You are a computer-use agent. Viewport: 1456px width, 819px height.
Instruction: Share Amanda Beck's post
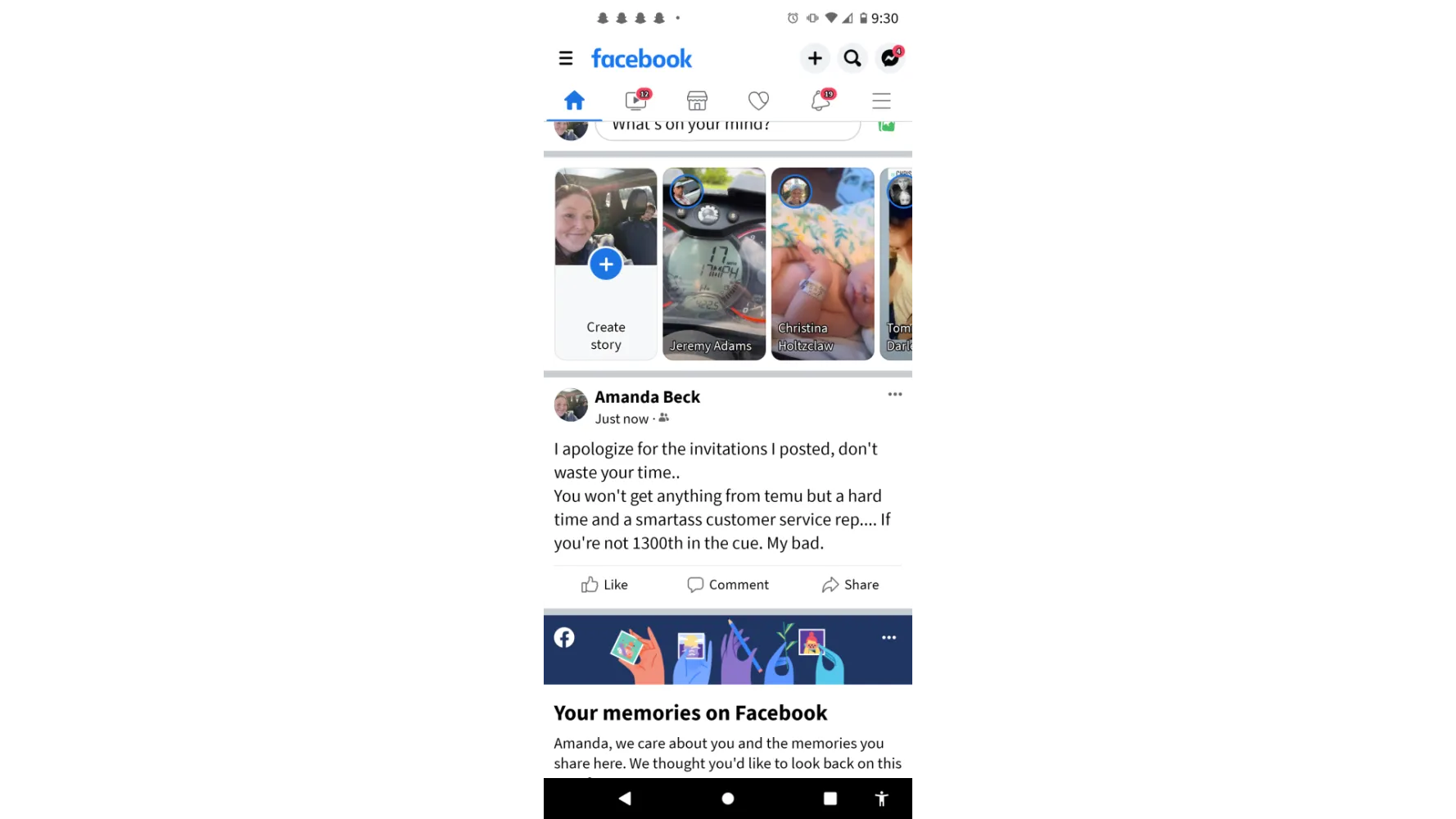pos(850,585)
